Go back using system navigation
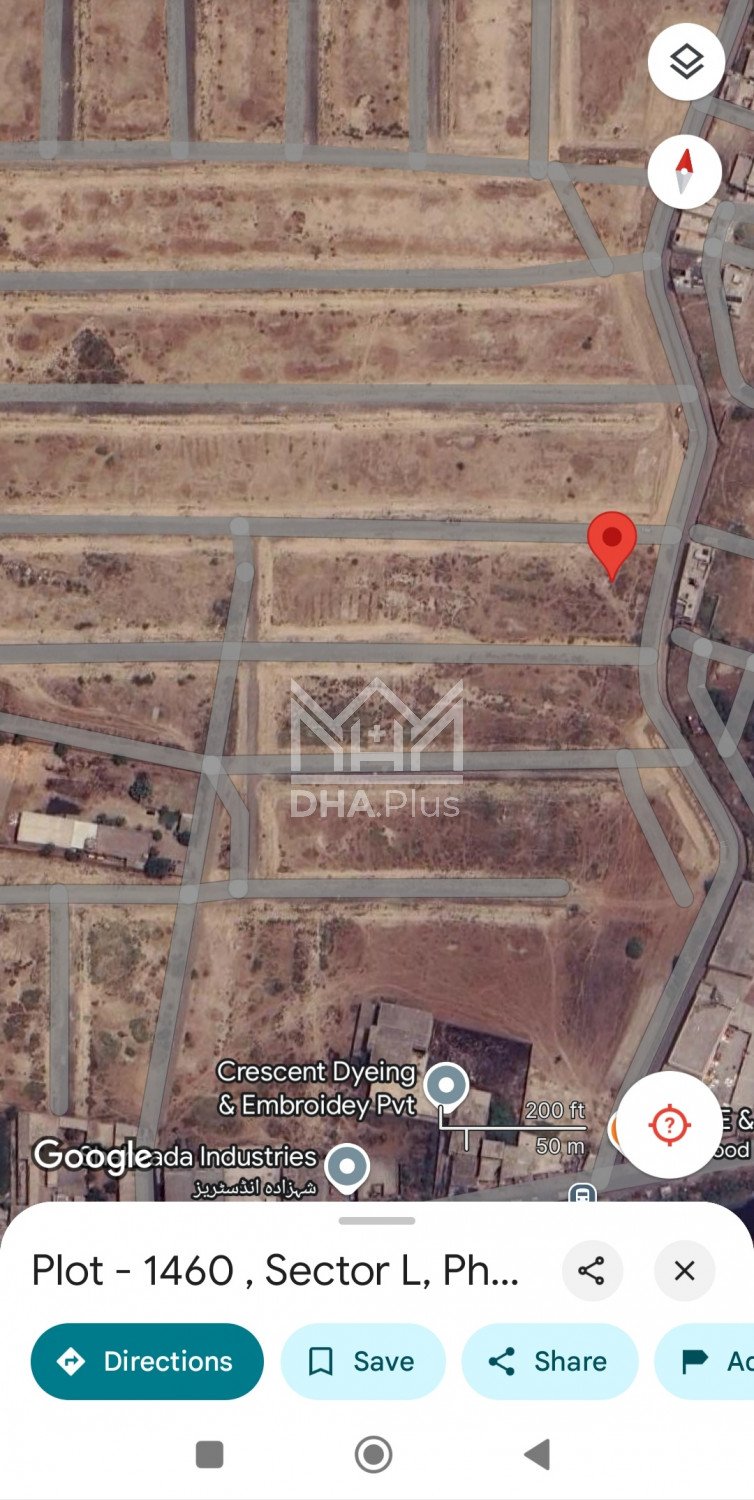Viewport: 754px width, 1500px height. [x=537, y=1454]
